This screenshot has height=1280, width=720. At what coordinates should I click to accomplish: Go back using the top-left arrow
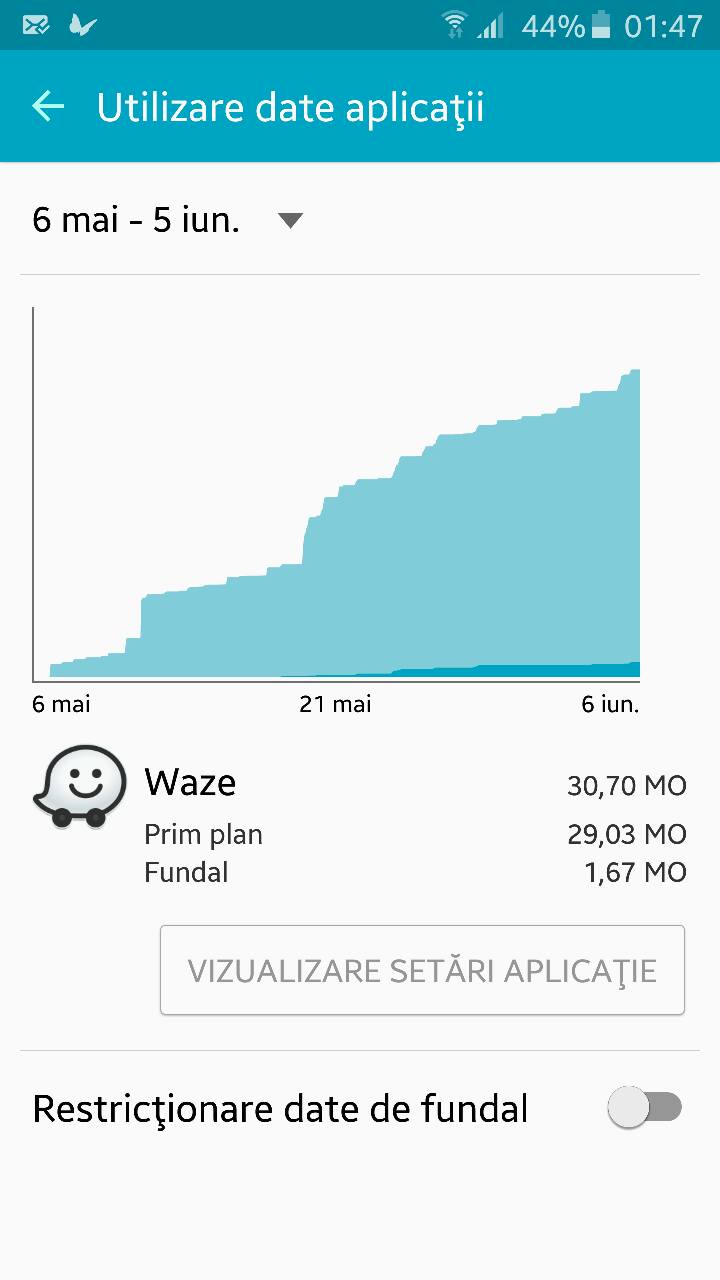point(48,106)
